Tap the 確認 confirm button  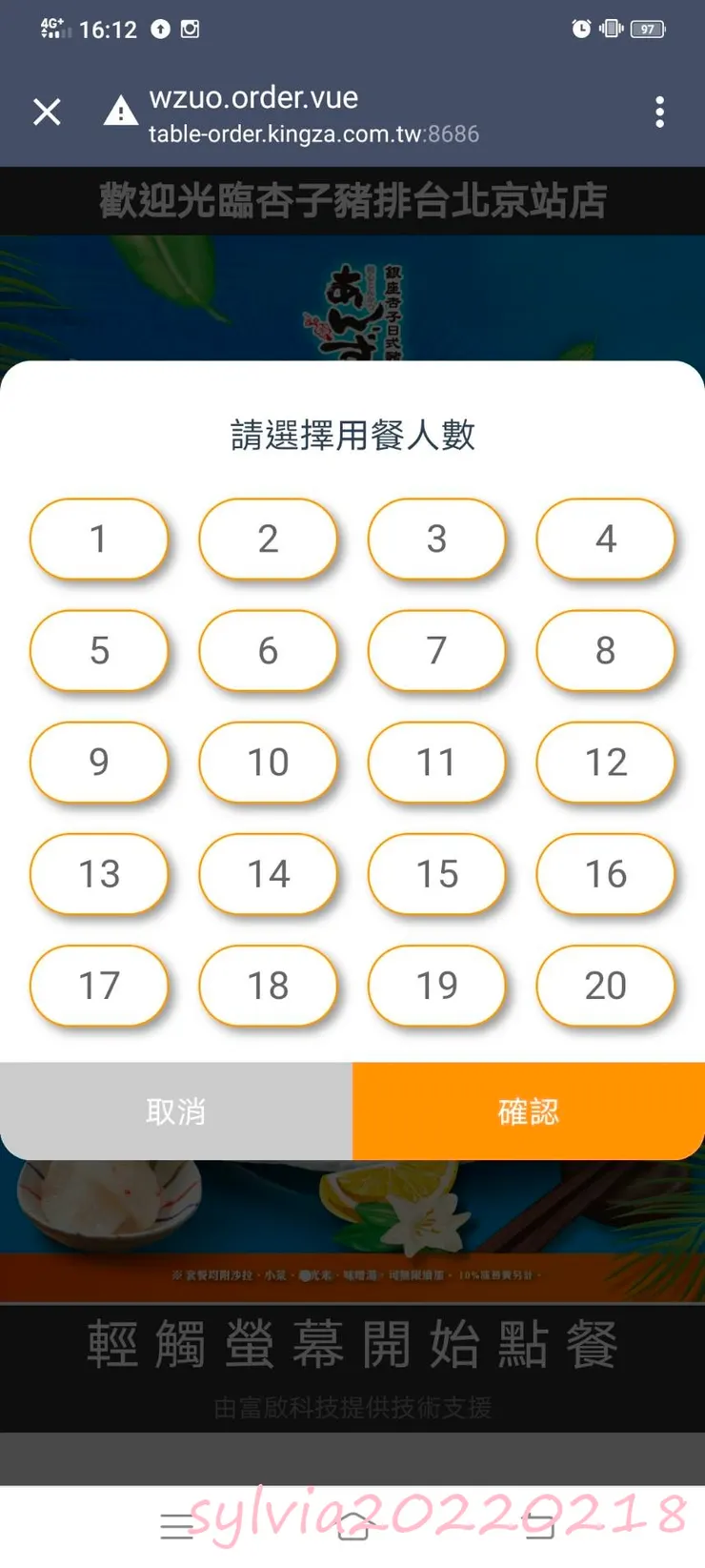528,1110
